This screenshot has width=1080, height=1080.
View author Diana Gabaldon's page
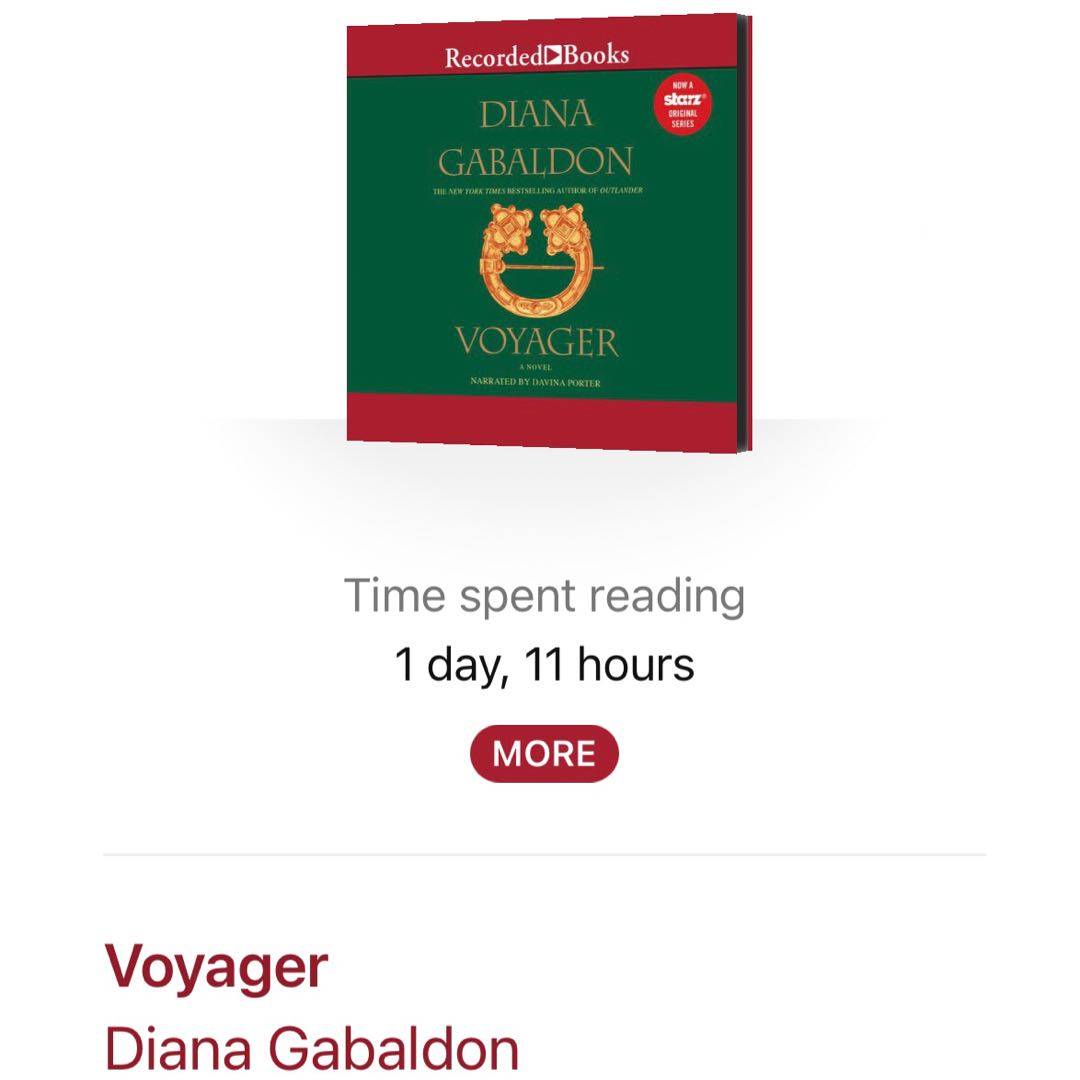(311, 1047)
